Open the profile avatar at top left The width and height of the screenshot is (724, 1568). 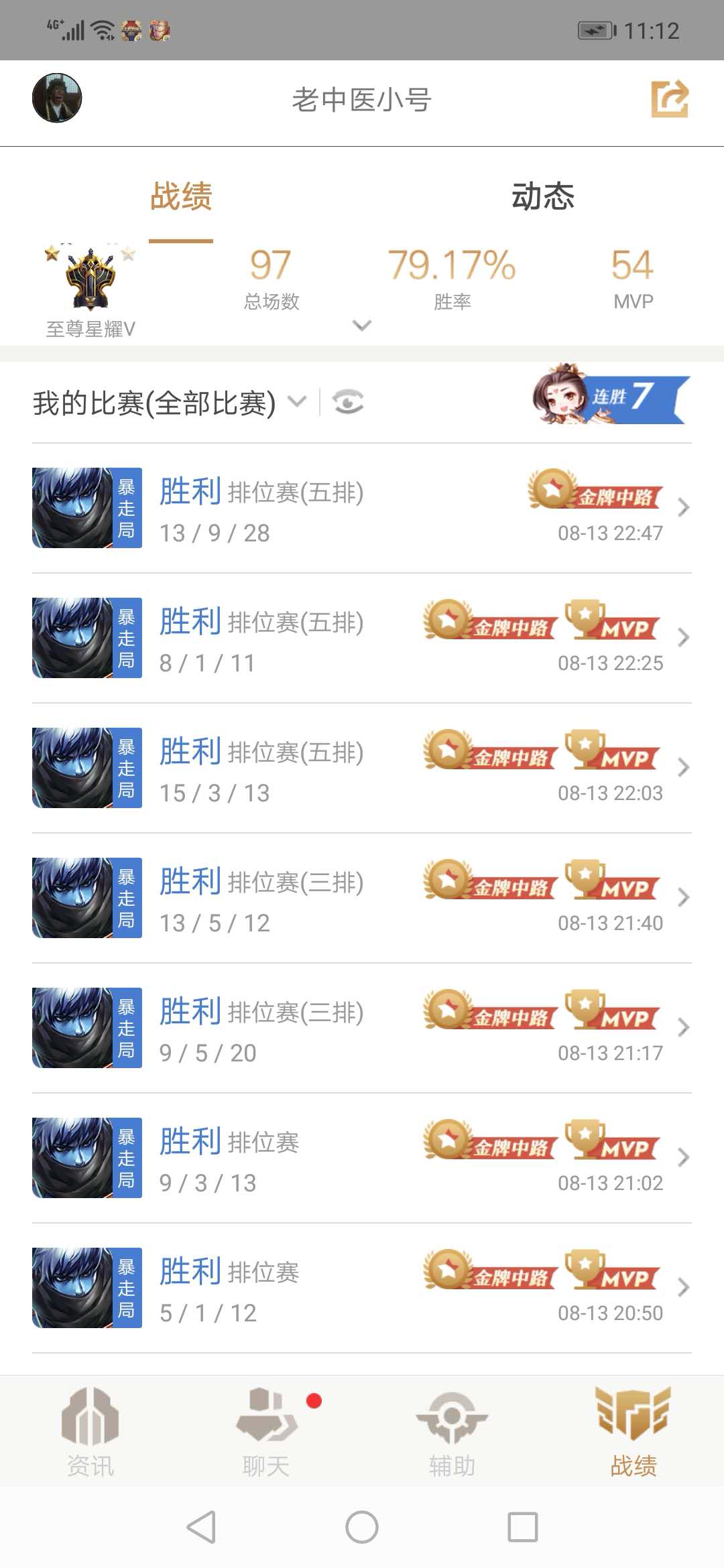click(x=57, y=98)
